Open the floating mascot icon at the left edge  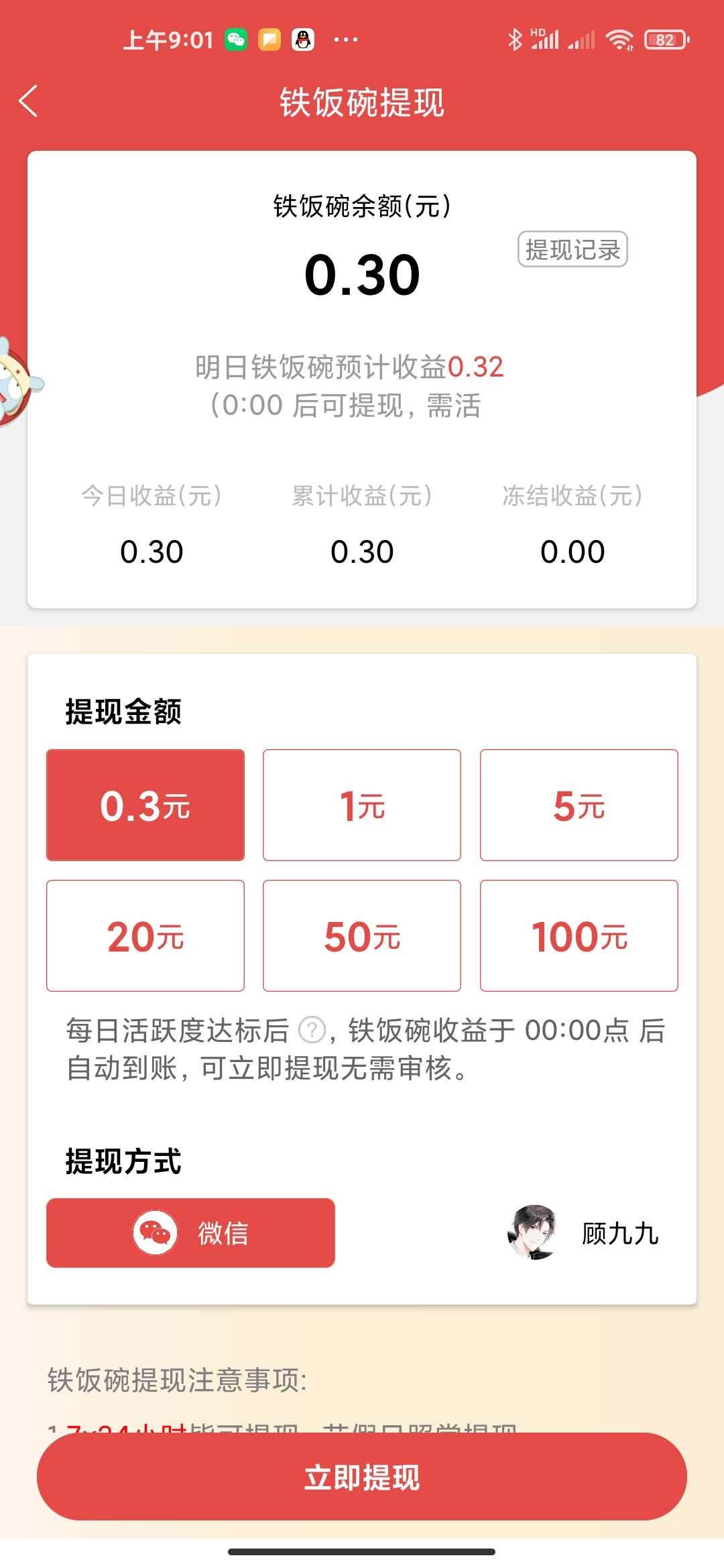pos(19,382)
